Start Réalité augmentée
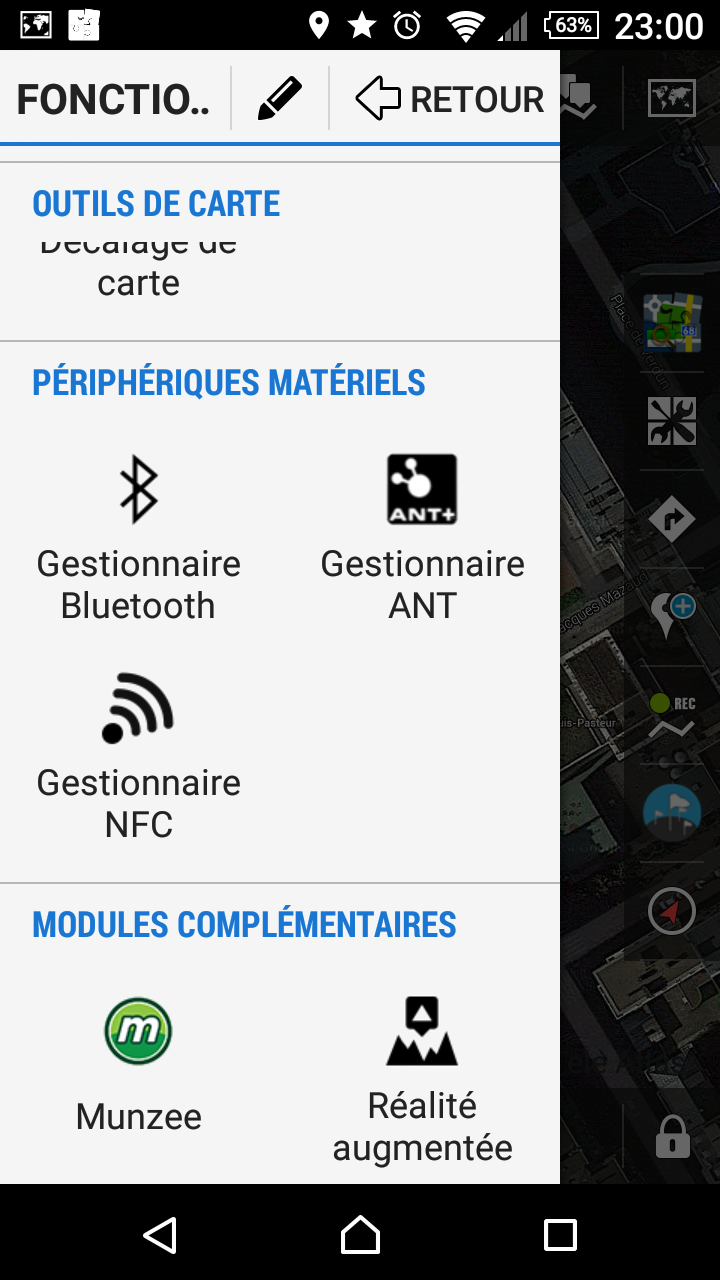The image size is (720, 1280). pos(422,1080)
